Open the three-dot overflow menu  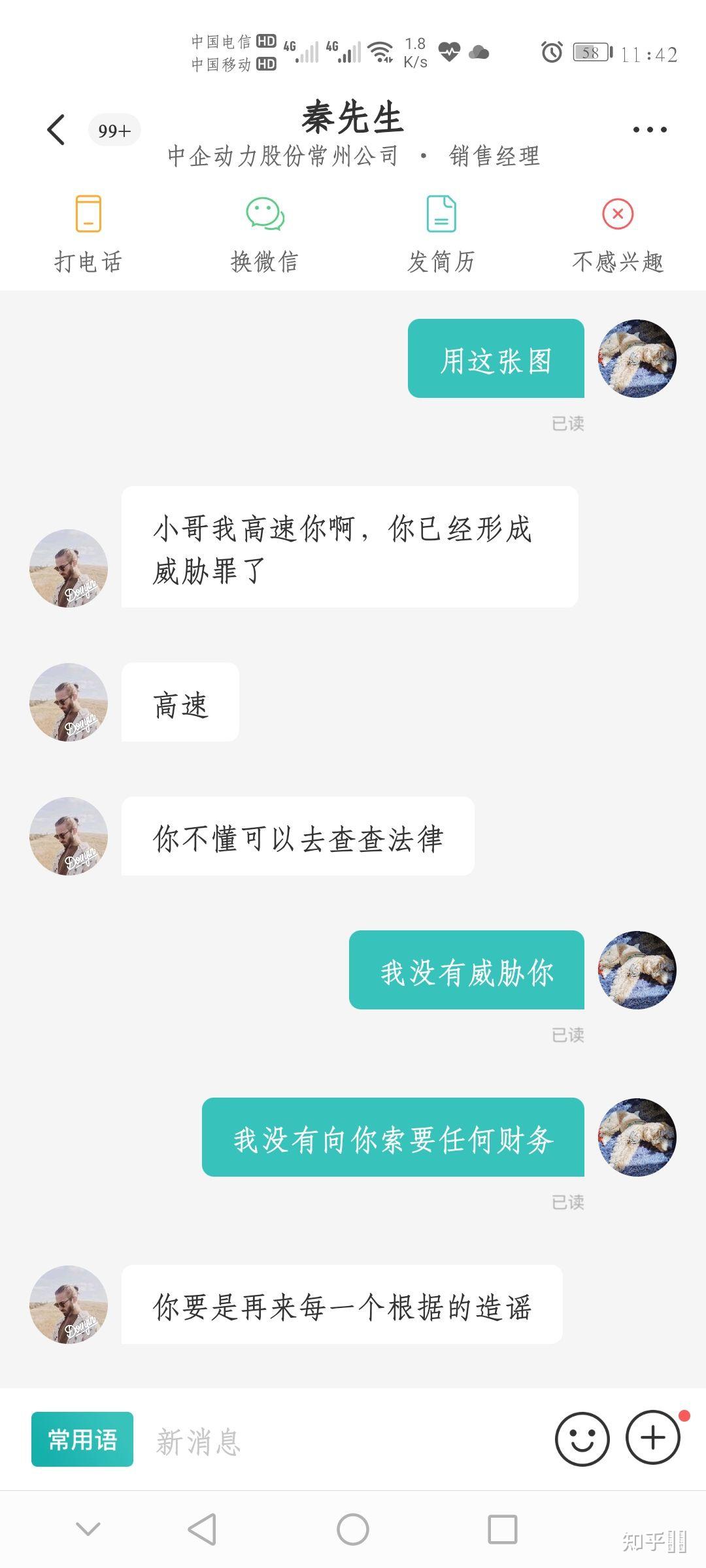pos(650,129)
